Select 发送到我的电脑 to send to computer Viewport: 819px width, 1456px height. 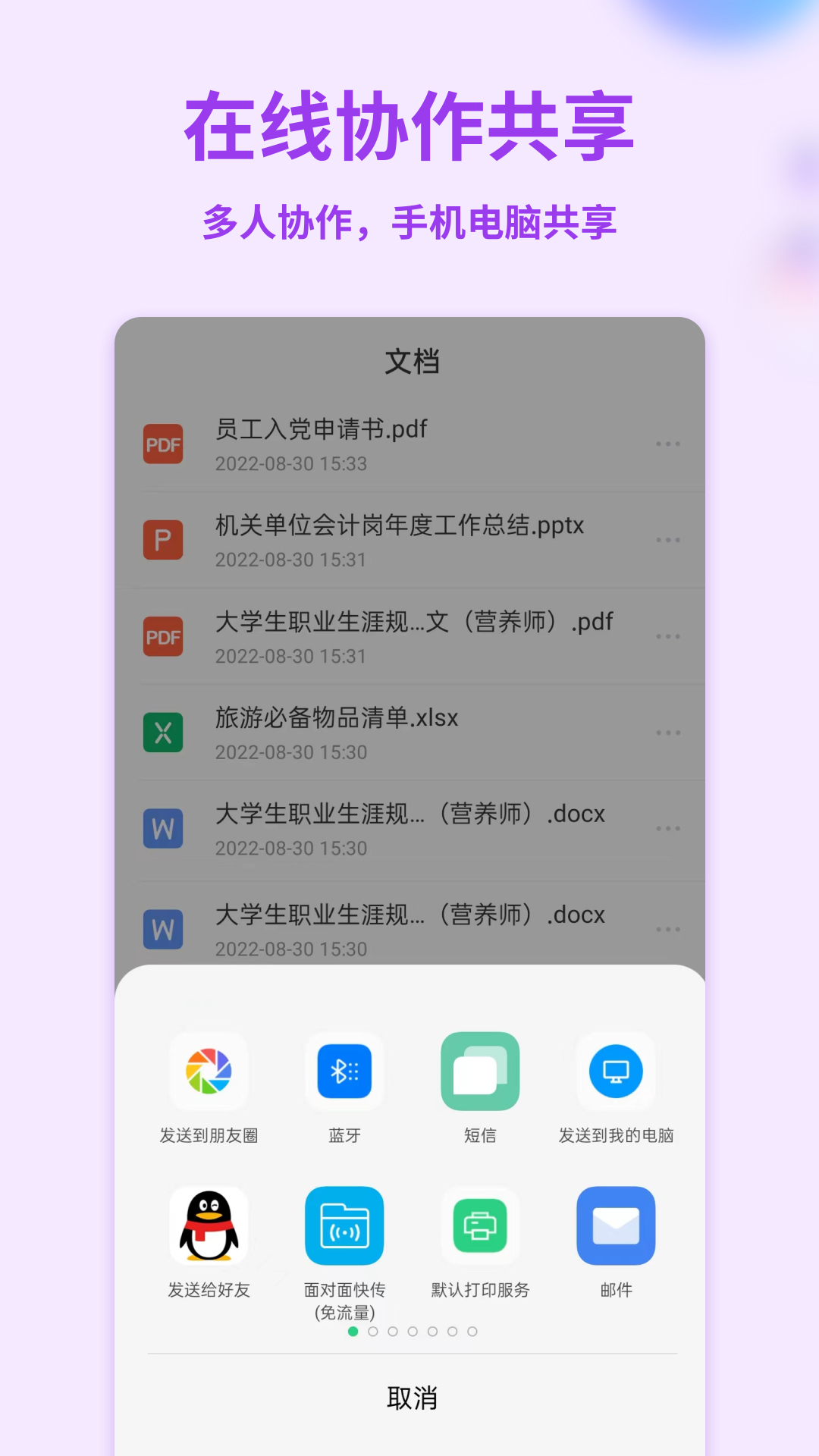616,1072
